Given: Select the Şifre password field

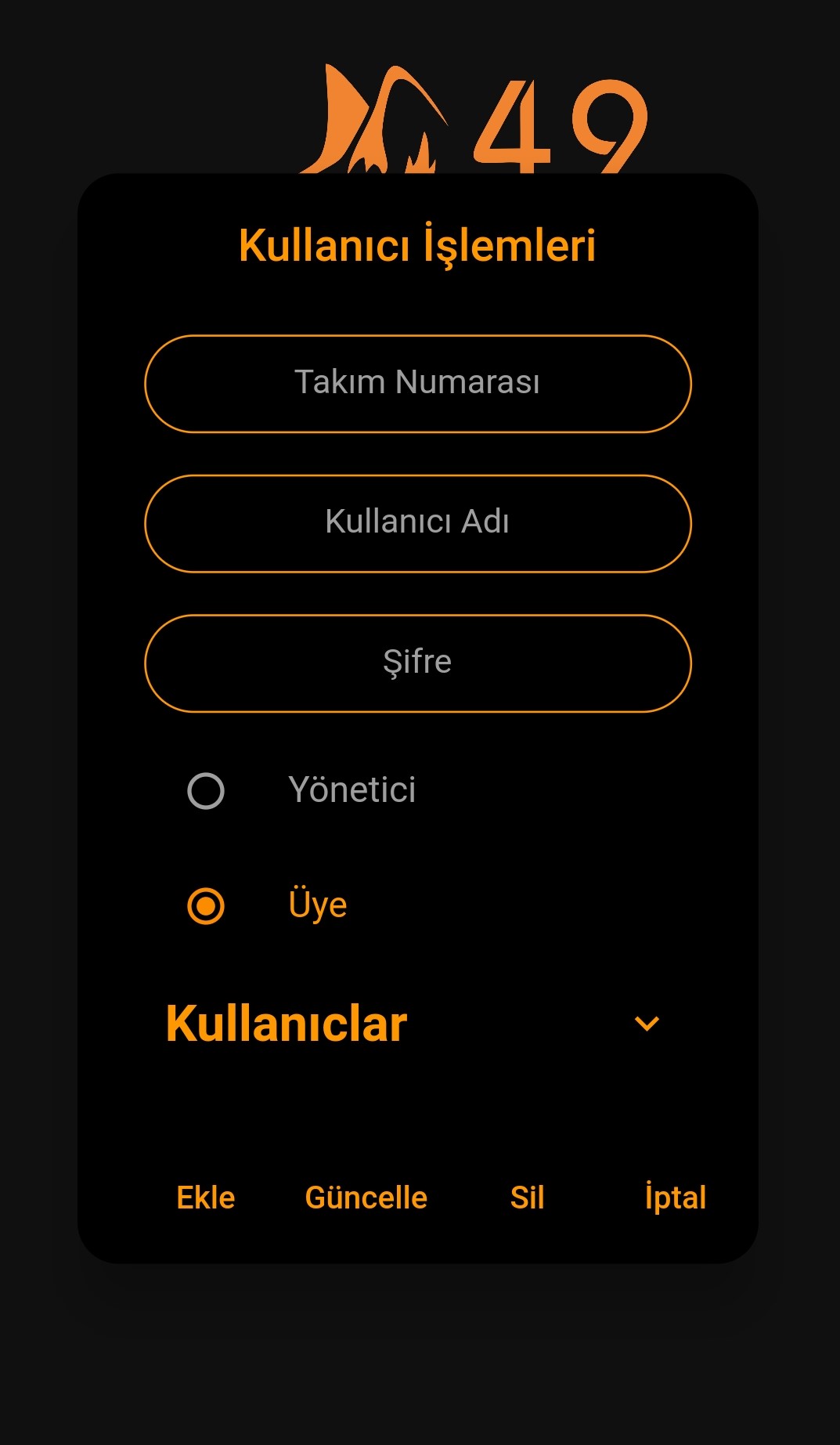Looking at the screenshot, I should [x=418, y=663].
